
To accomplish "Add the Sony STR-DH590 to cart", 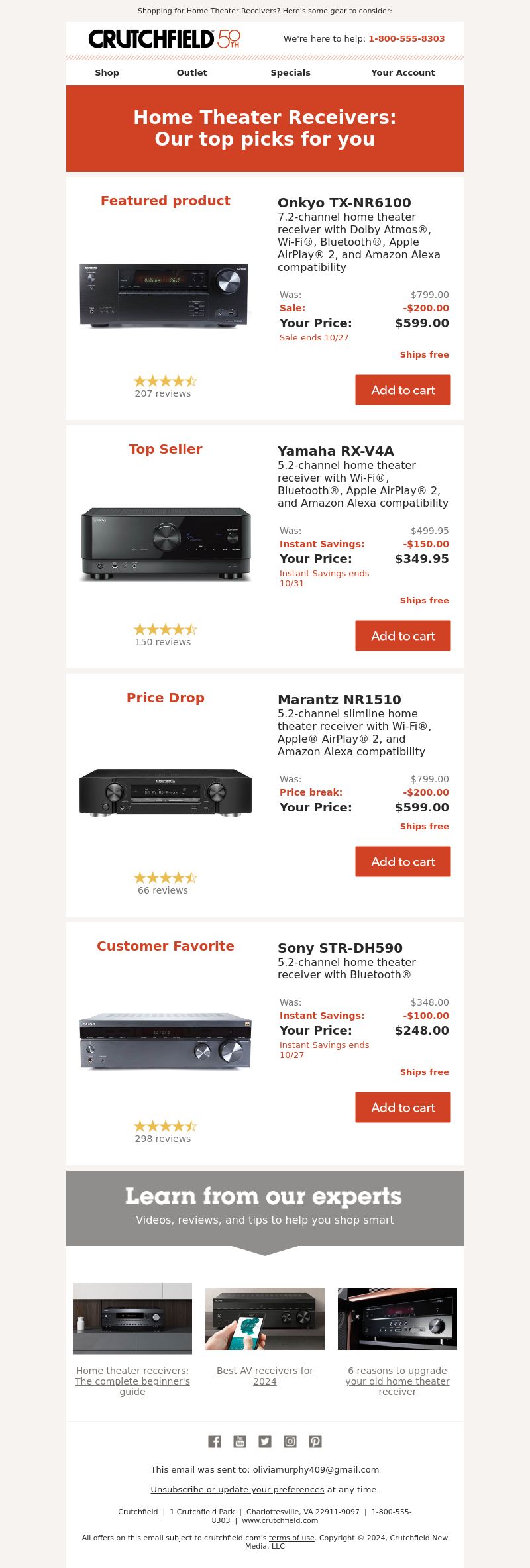I will pyautogui.click(x=403, y=1108).
